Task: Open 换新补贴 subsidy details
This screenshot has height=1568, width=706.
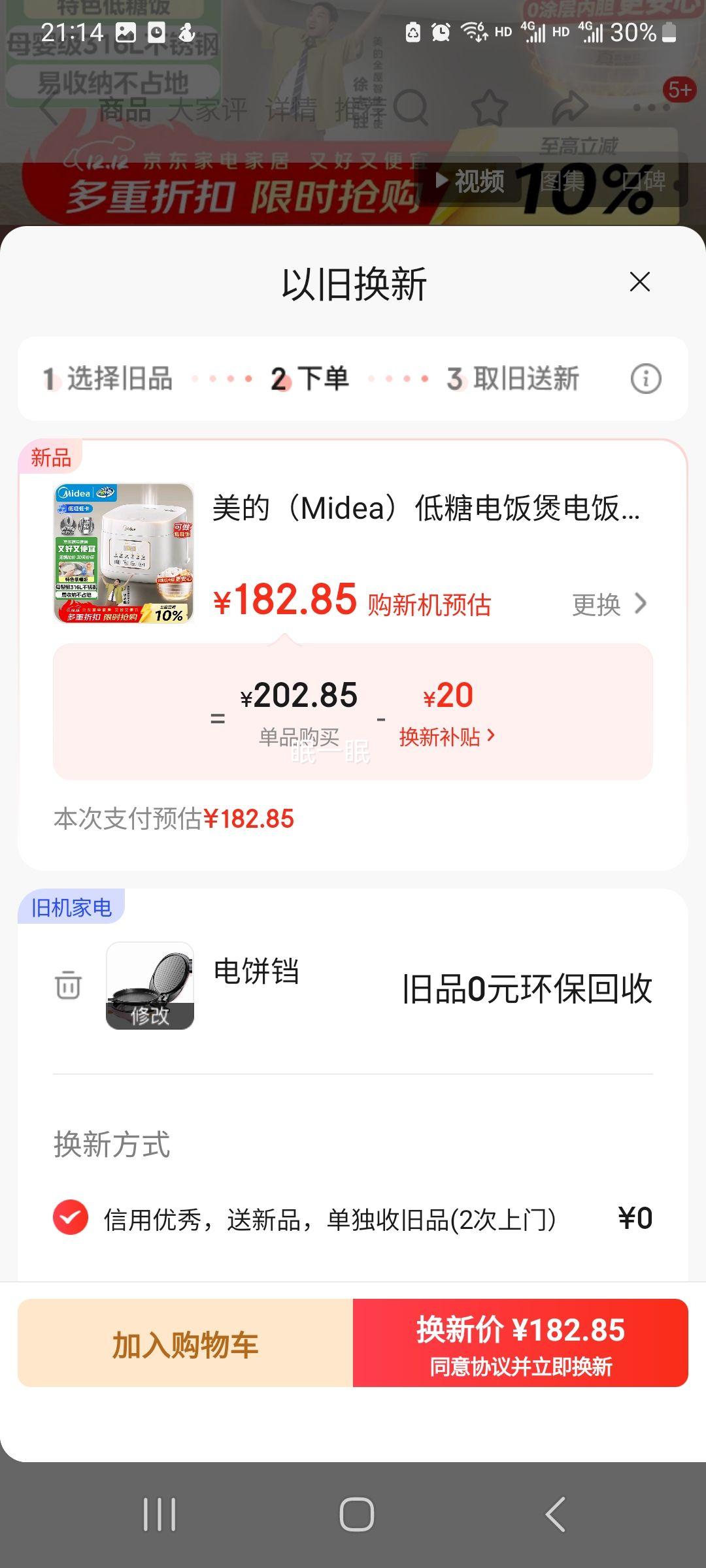Action: pyautogui.click(x=445, y=737)
